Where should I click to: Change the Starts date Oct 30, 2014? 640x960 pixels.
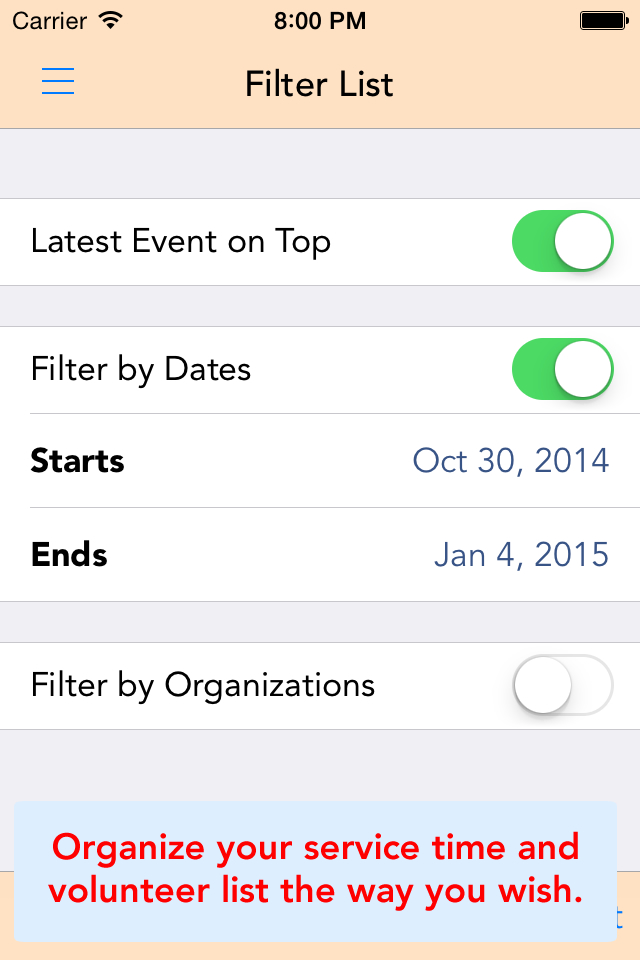[x=510, y=461]
